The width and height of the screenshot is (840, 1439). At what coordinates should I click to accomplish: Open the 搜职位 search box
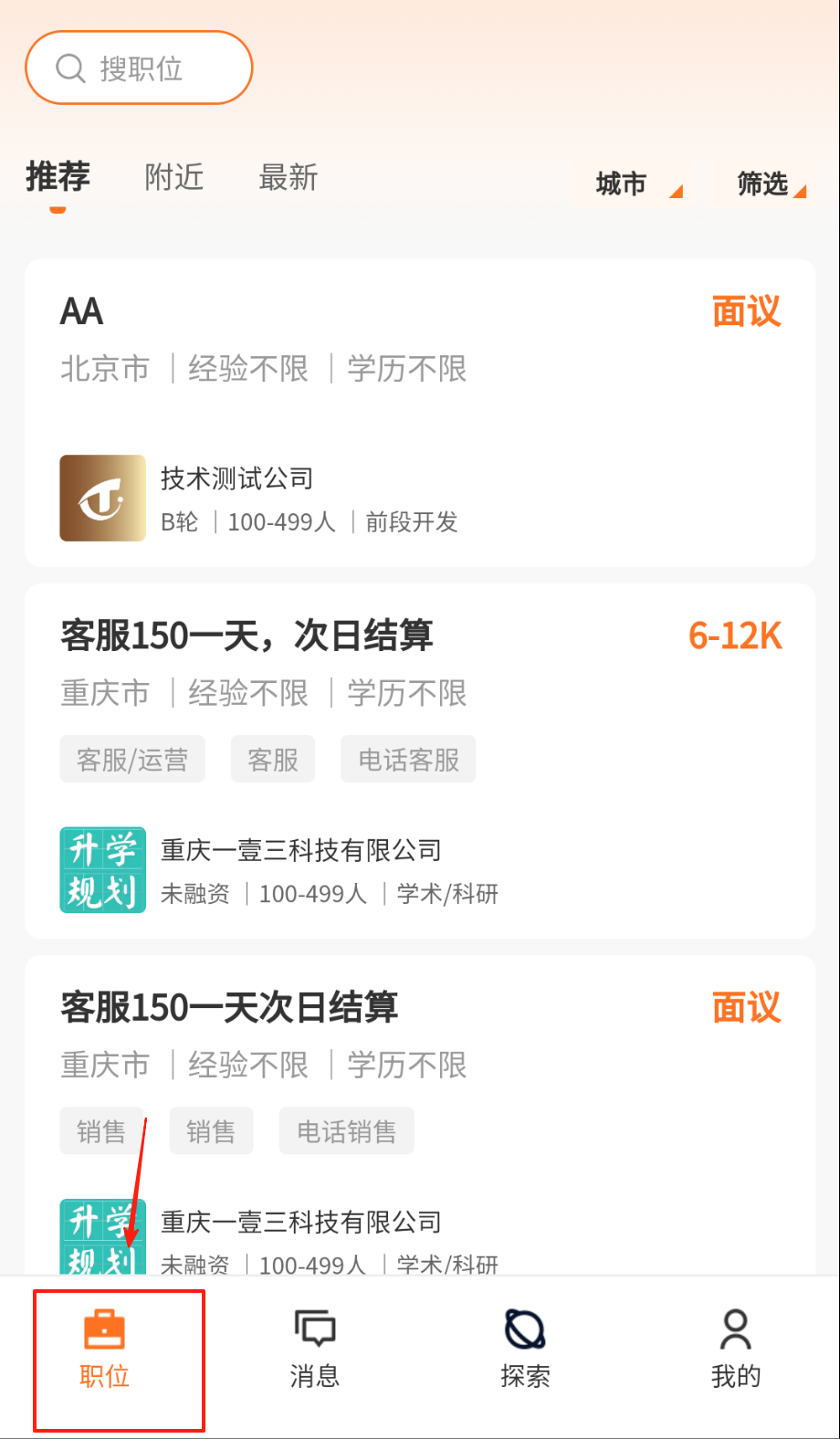pos(139,68)
